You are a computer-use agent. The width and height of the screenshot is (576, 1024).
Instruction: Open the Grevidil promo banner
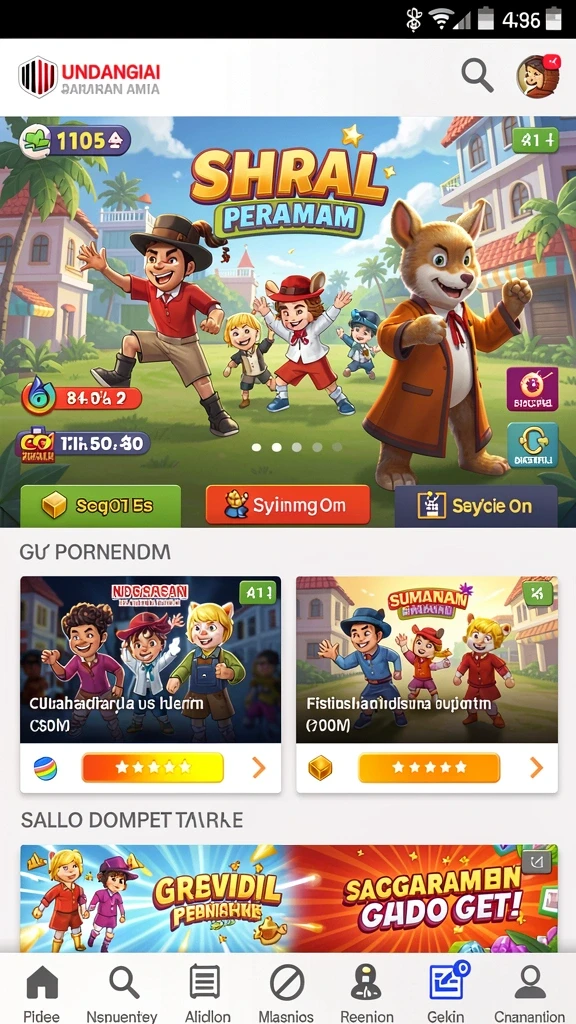(x=289, y=899)
